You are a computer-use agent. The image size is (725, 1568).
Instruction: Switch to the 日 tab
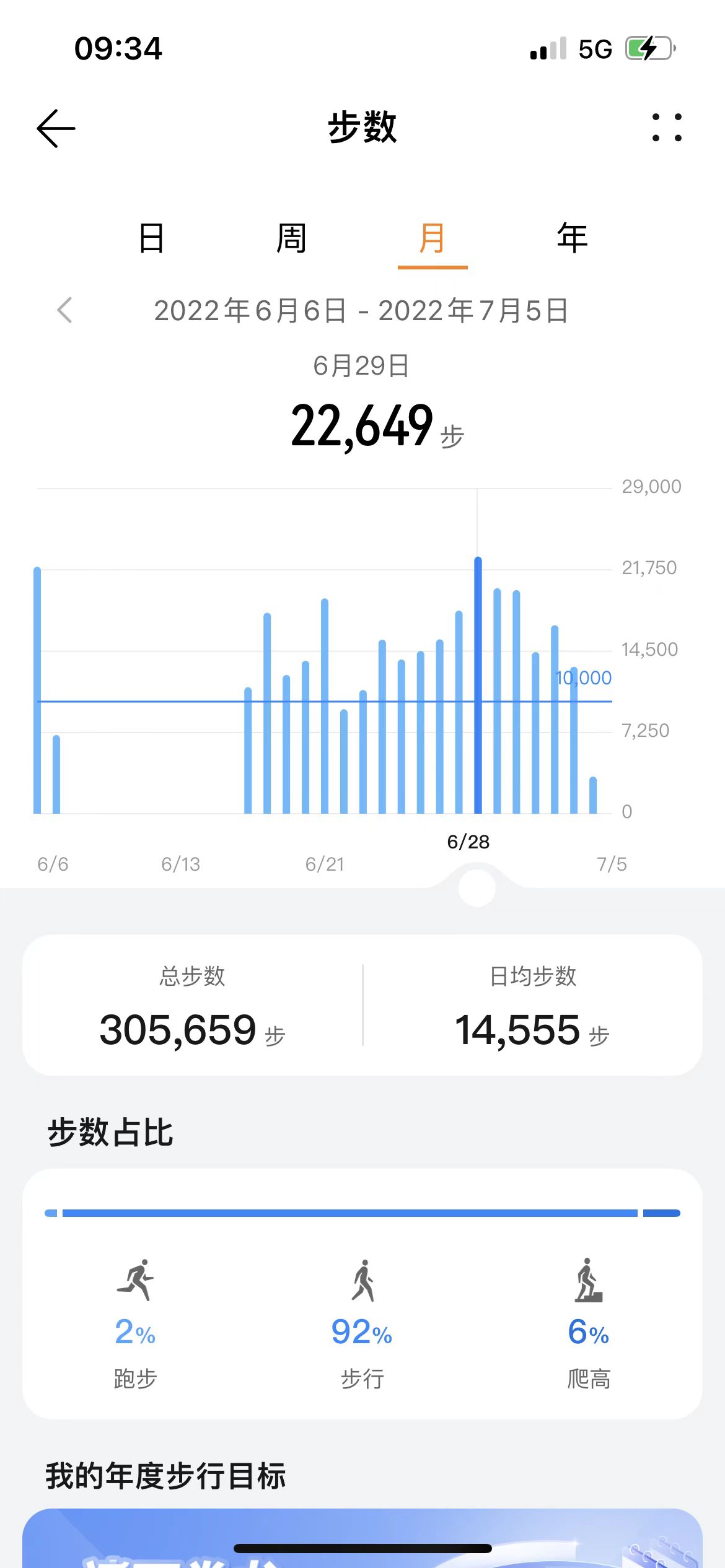151,238
